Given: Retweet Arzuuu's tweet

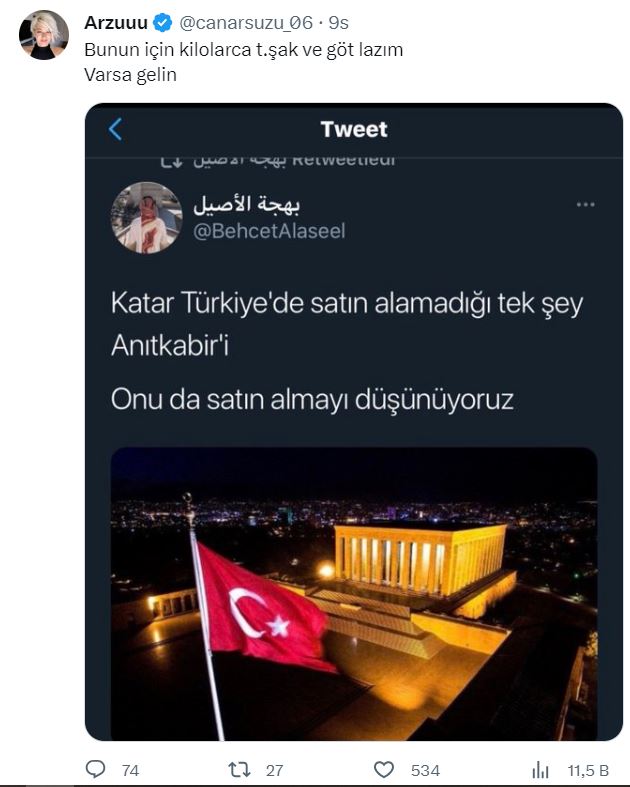Looking at the screenshot, I should click(238, 770).
